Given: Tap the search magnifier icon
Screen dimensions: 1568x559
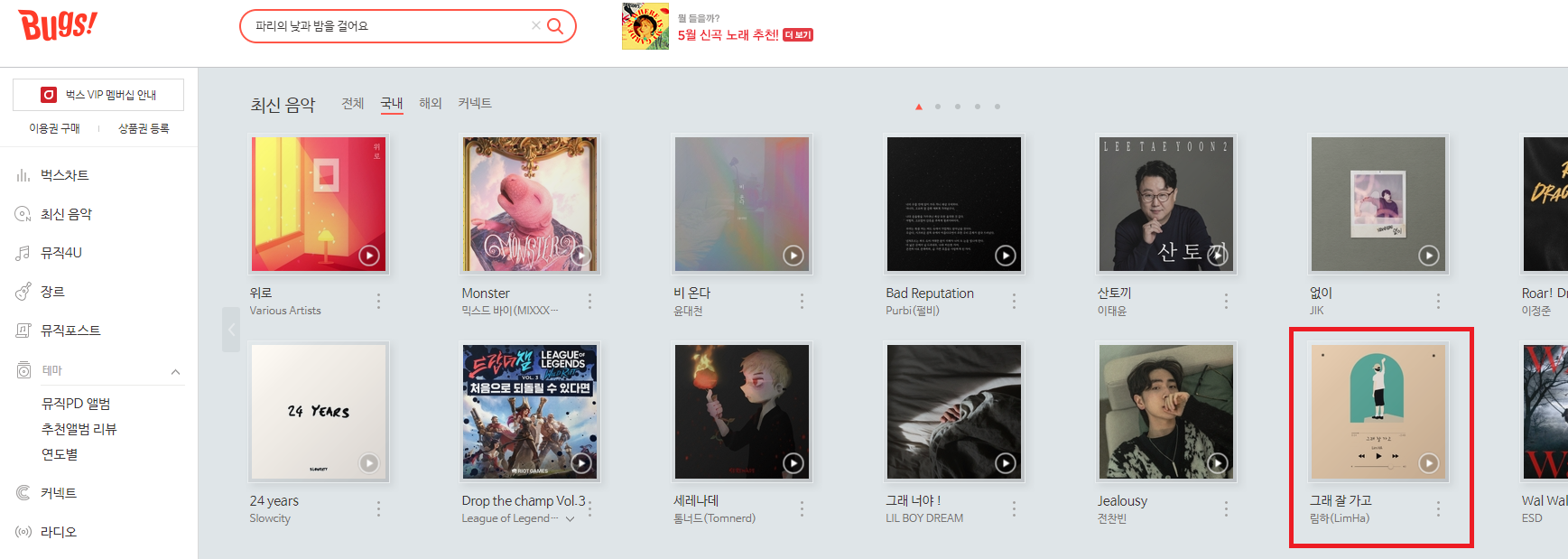Looking at the screenshot, I should [x=555, y=26].
